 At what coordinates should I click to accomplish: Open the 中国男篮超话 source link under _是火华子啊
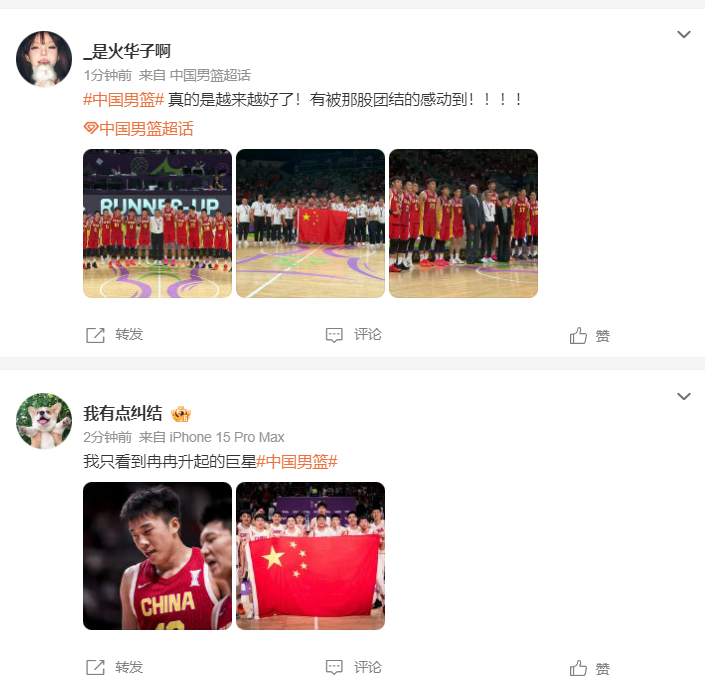coord(210,75)
